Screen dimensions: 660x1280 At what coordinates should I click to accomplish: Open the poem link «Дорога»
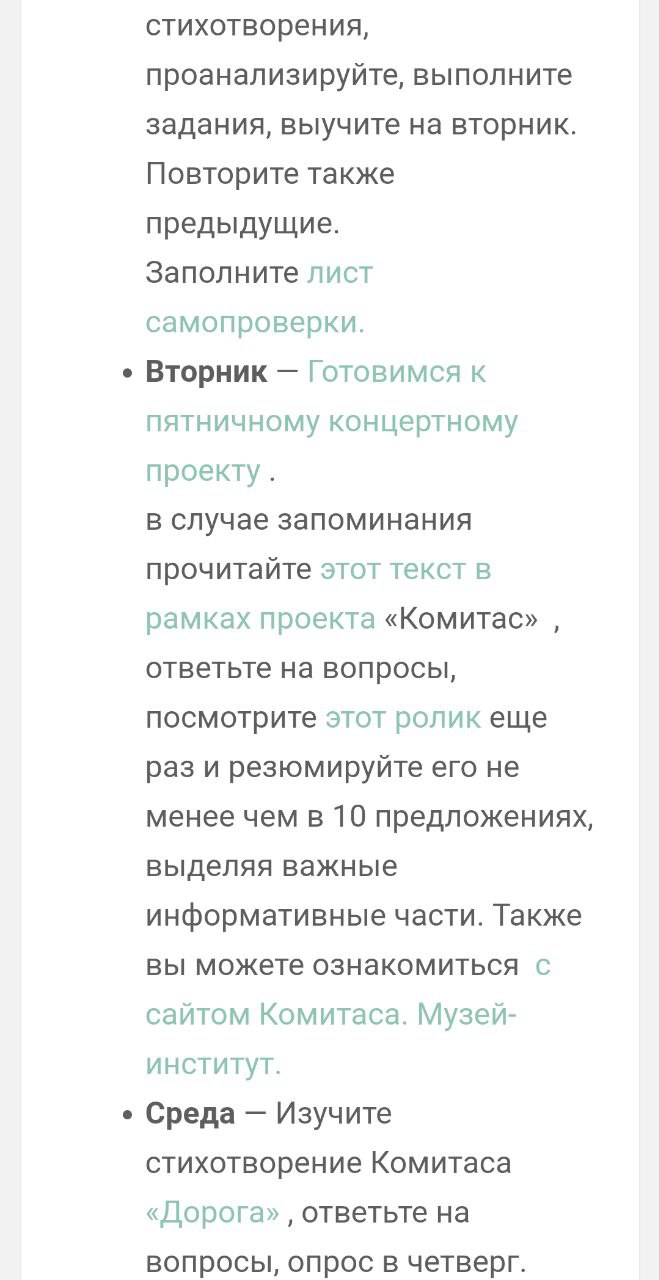point(213,1212)
